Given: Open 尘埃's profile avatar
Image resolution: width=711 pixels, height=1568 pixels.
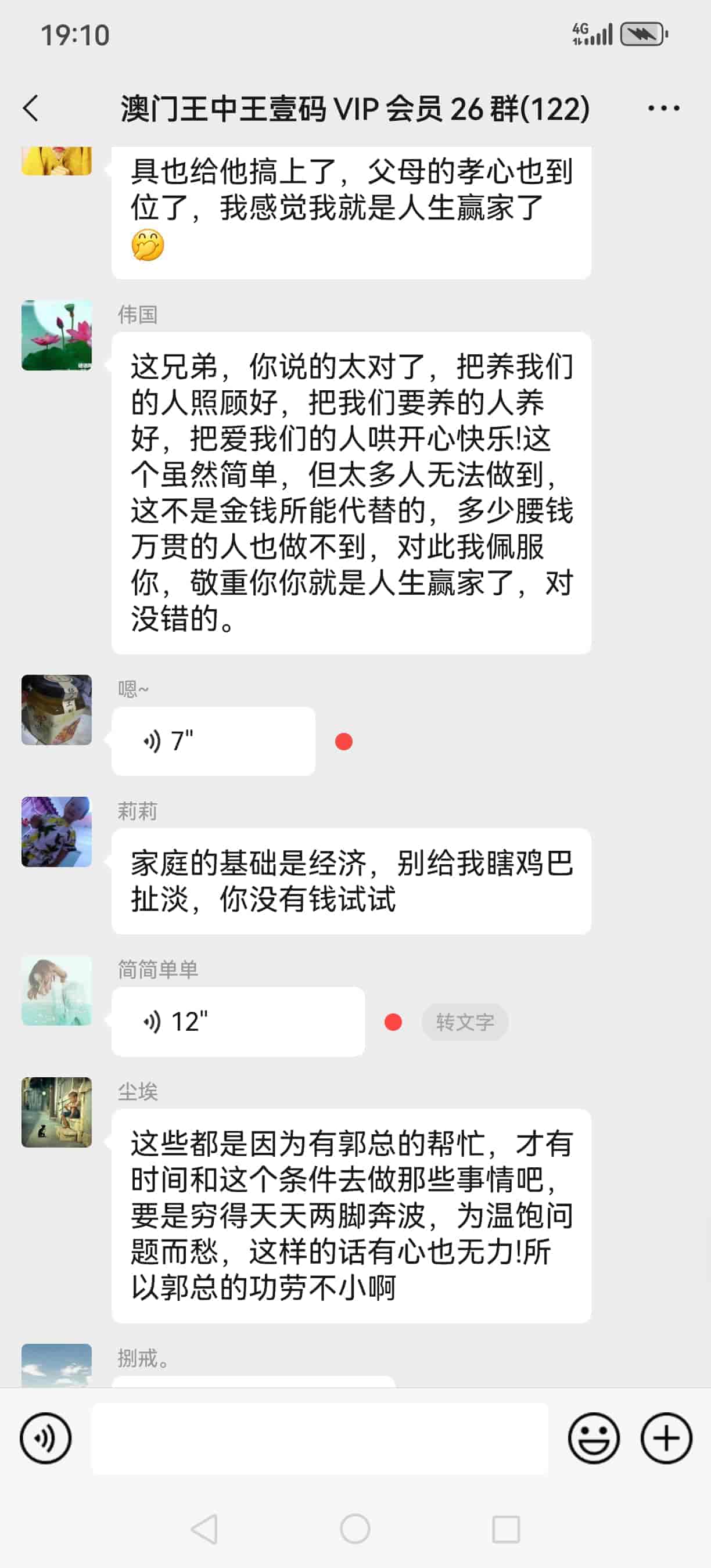Looking at the screenshot, I should [x=56, y=1112].
